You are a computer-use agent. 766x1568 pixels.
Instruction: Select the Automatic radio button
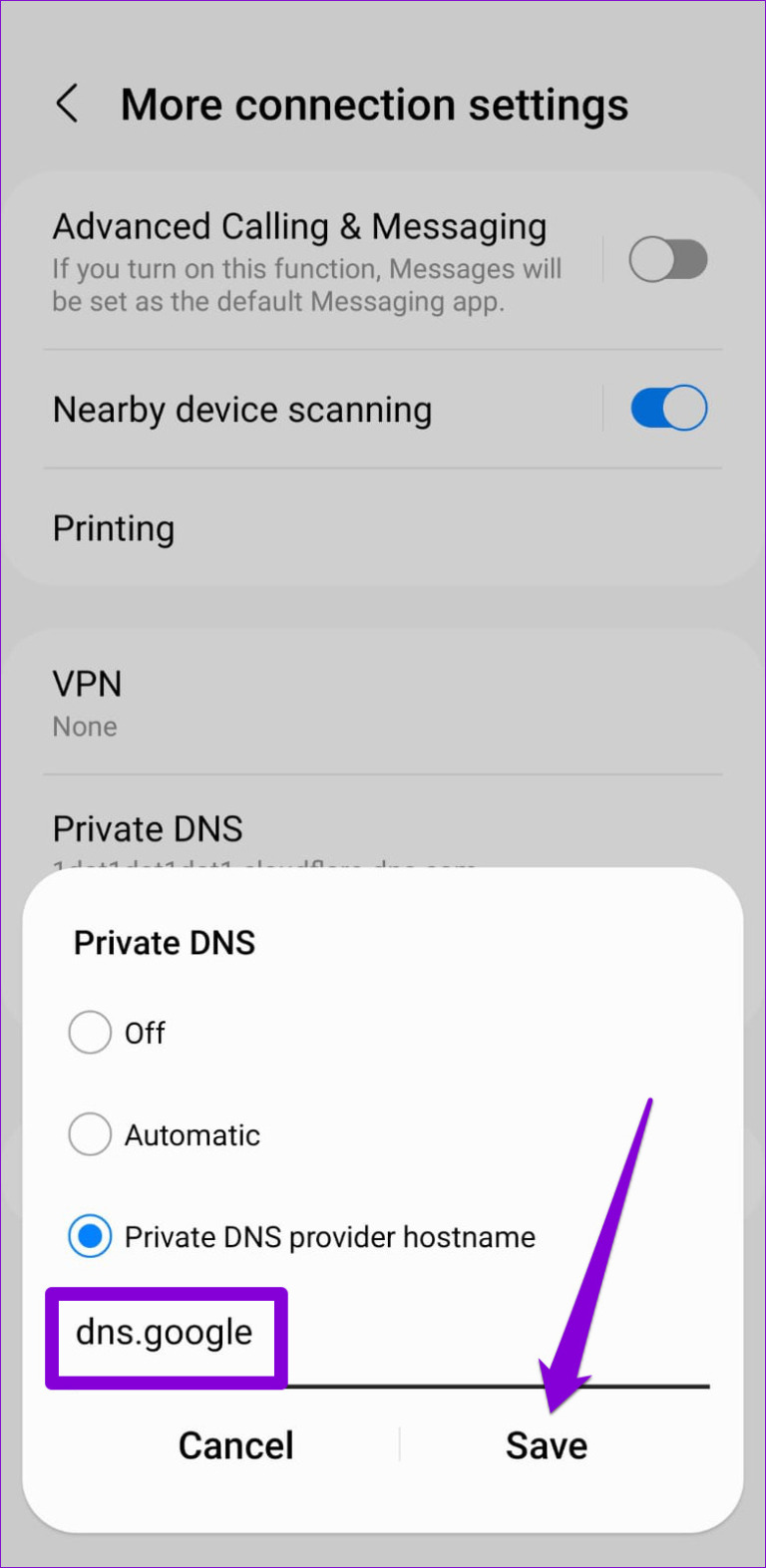90,1134
